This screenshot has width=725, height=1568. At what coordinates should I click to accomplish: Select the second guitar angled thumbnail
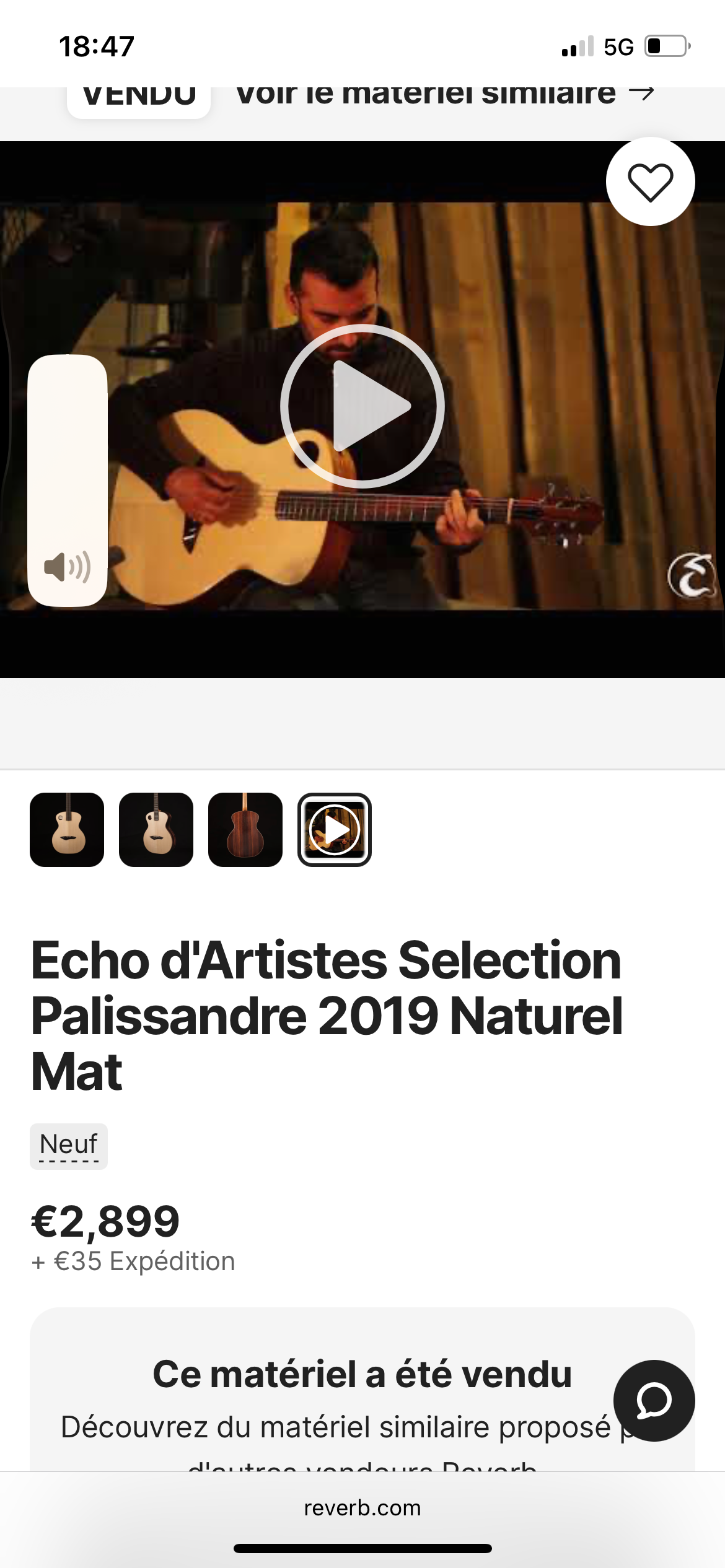pos(156,830)
